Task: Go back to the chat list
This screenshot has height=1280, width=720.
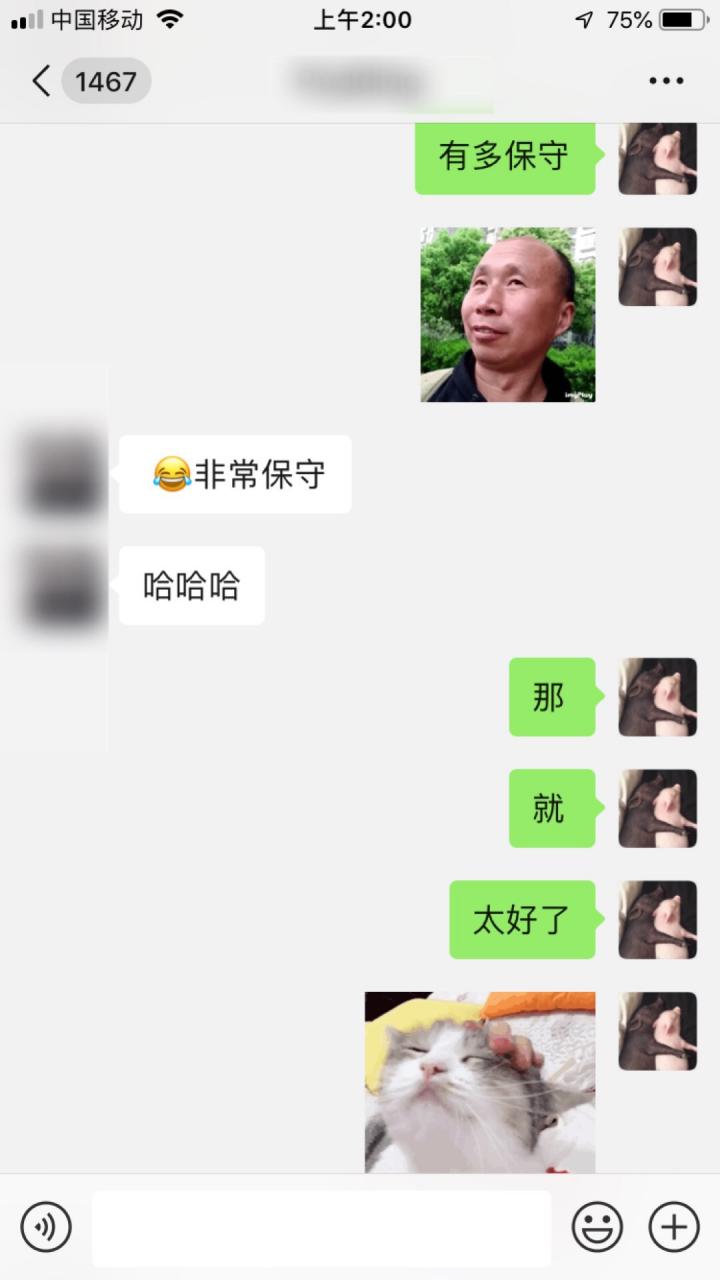Action: [x=42, y=81]
